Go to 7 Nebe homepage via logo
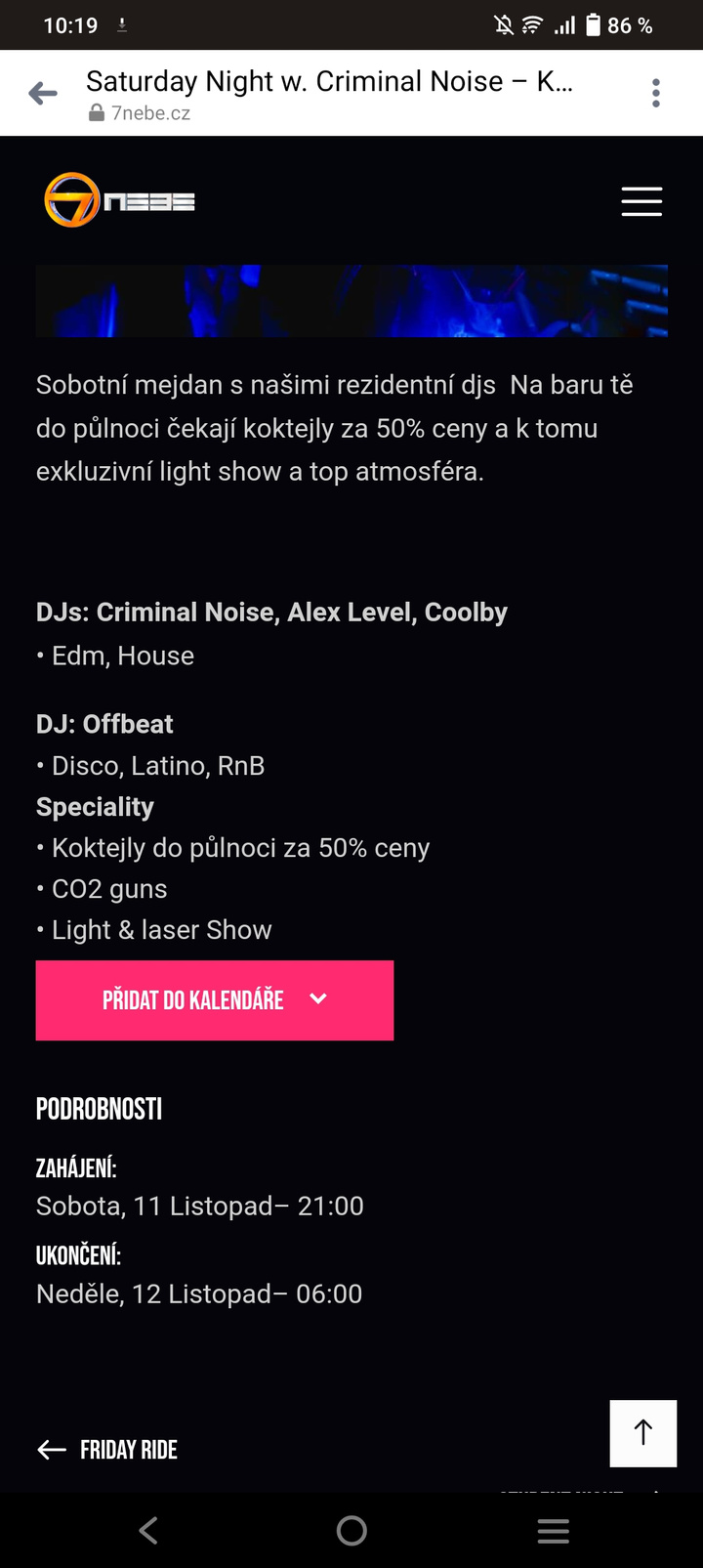703x1568 pixels. (119, 200)
